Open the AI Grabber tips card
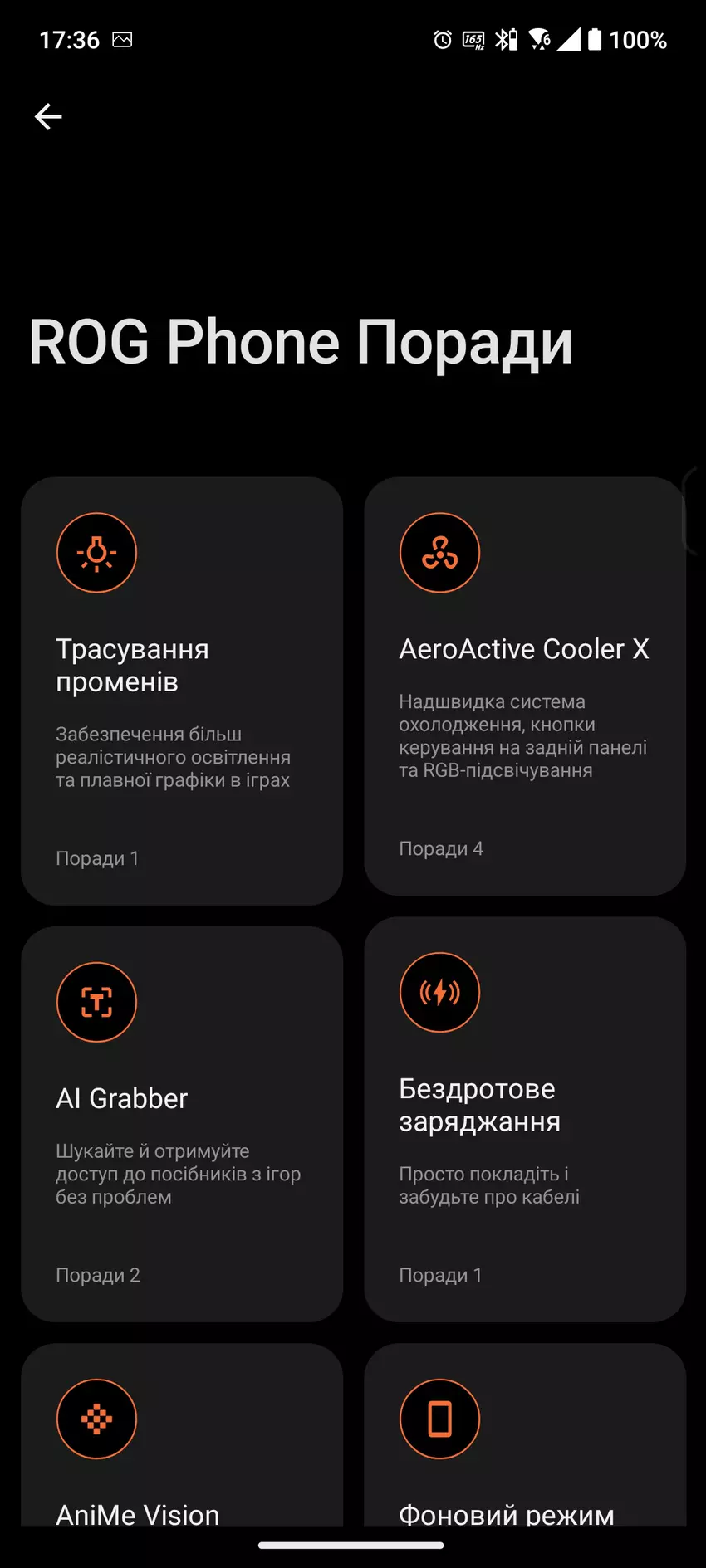Viewport: 706px width, 1568px height. (181, 1124)
